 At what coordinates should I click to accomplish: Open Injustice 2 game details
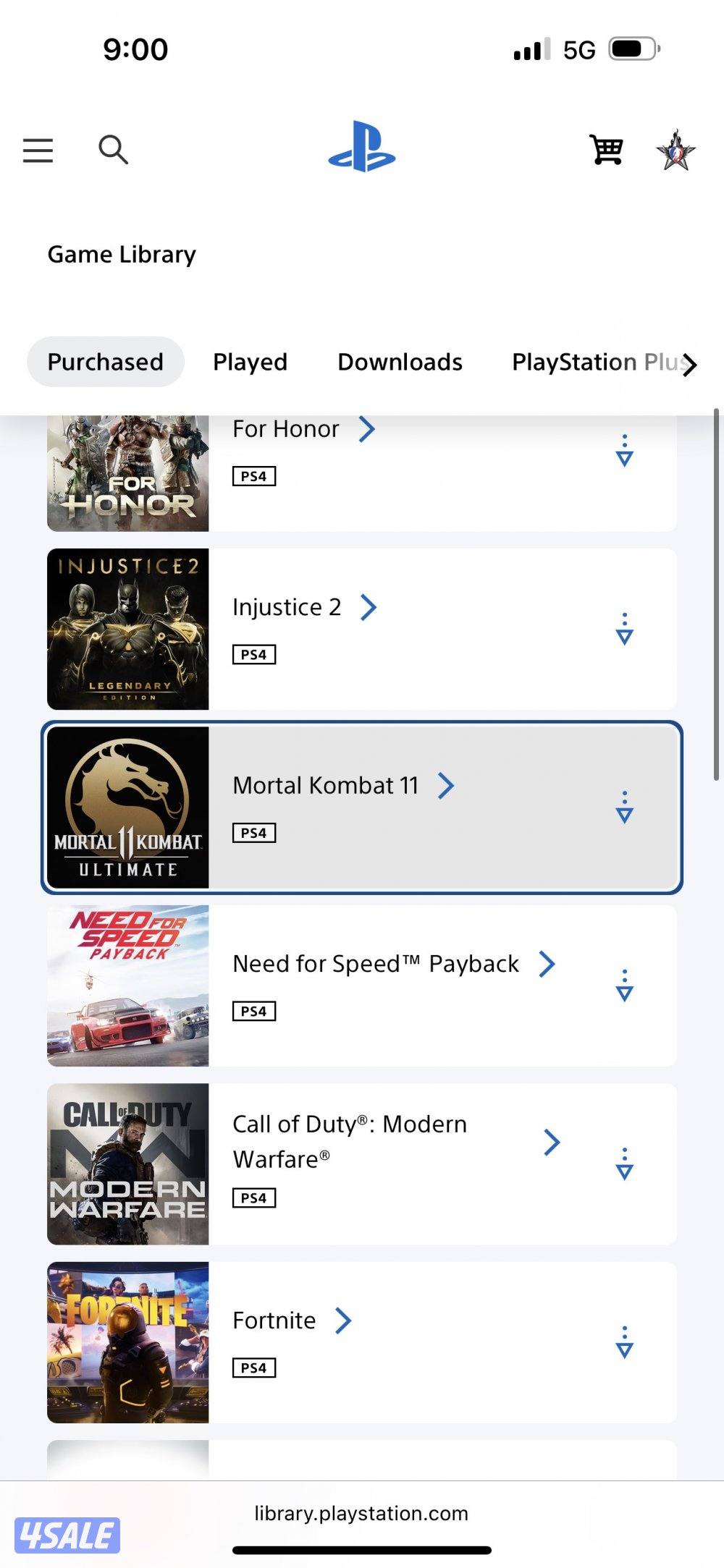(304, 607)
